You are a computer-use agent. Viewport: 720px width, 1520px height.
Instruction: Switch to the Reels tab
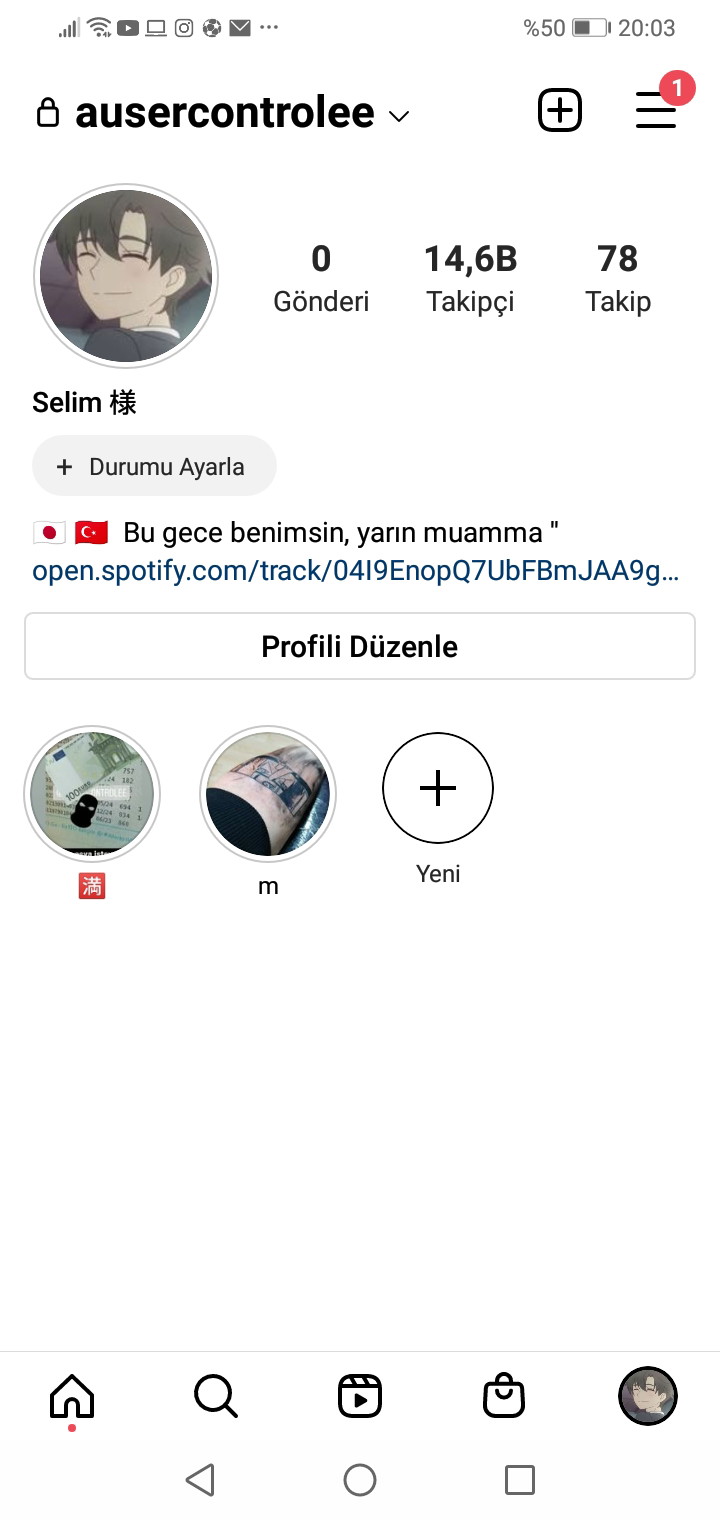[360, 1396]
